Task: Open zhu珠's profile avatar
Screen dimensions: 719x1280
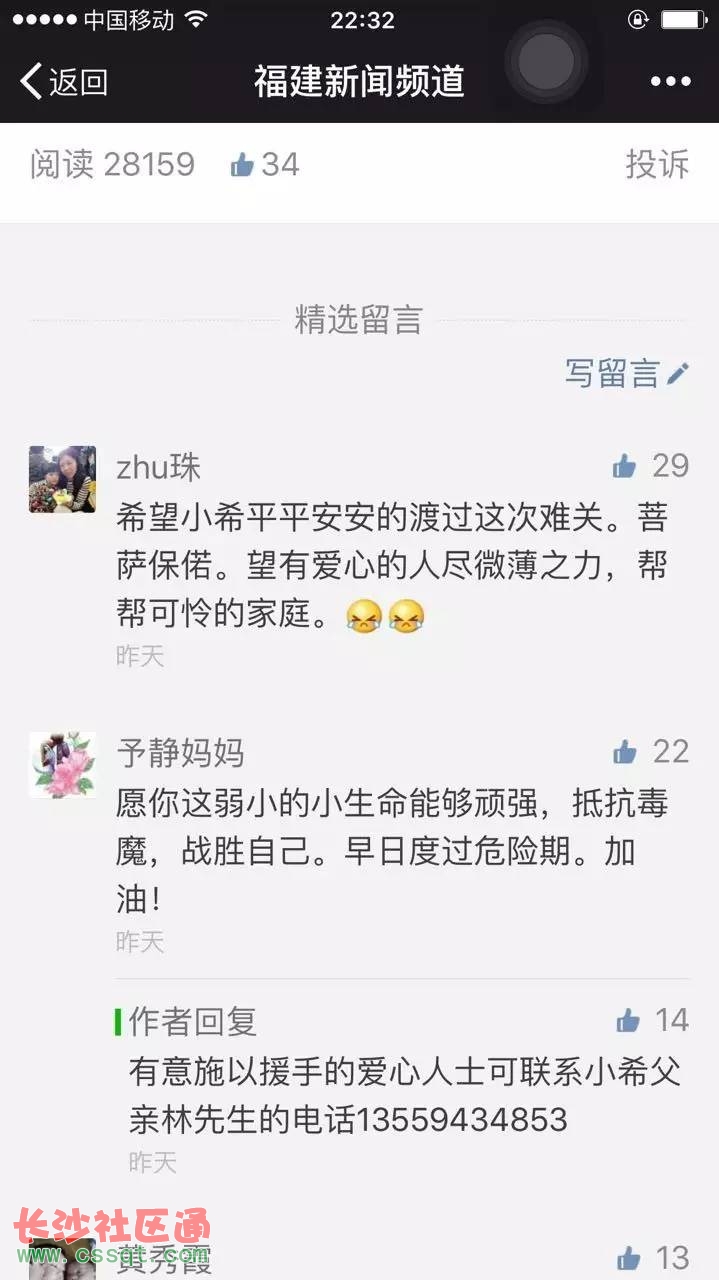Action: click(x=63, y=479)
